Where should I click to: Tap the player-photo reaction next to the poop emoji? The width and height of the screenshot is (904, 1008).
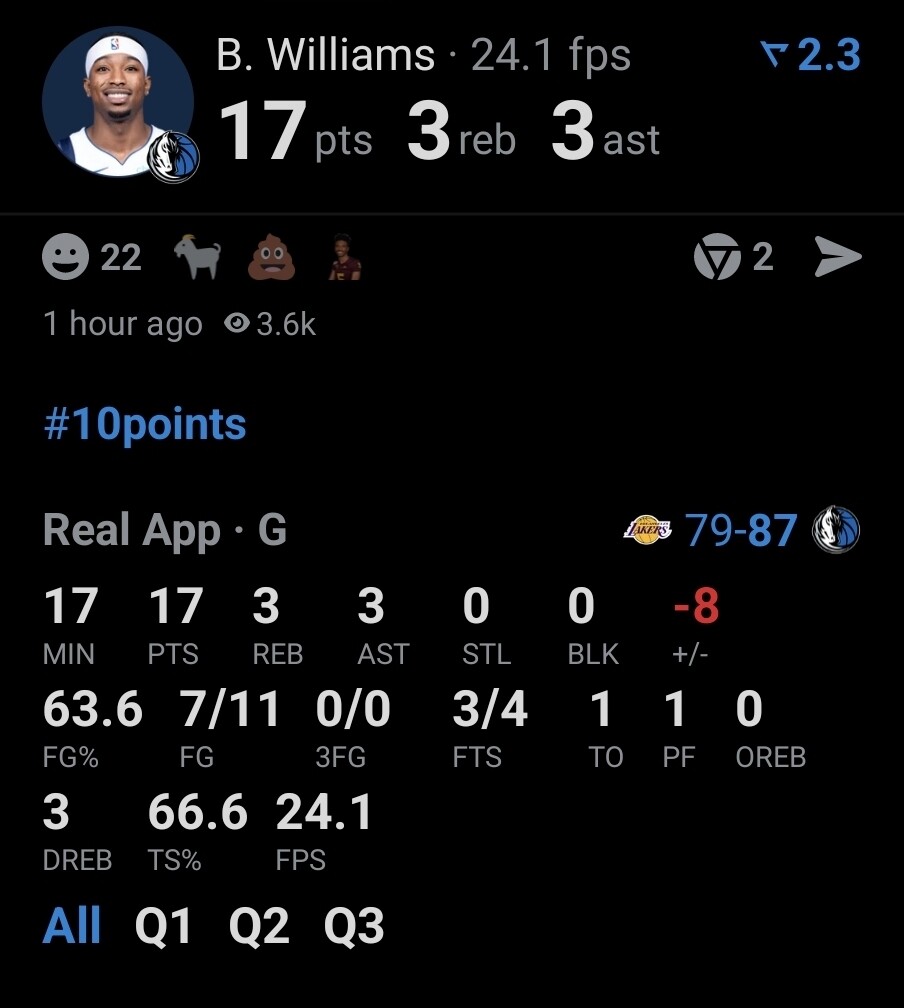pos(345,259)
